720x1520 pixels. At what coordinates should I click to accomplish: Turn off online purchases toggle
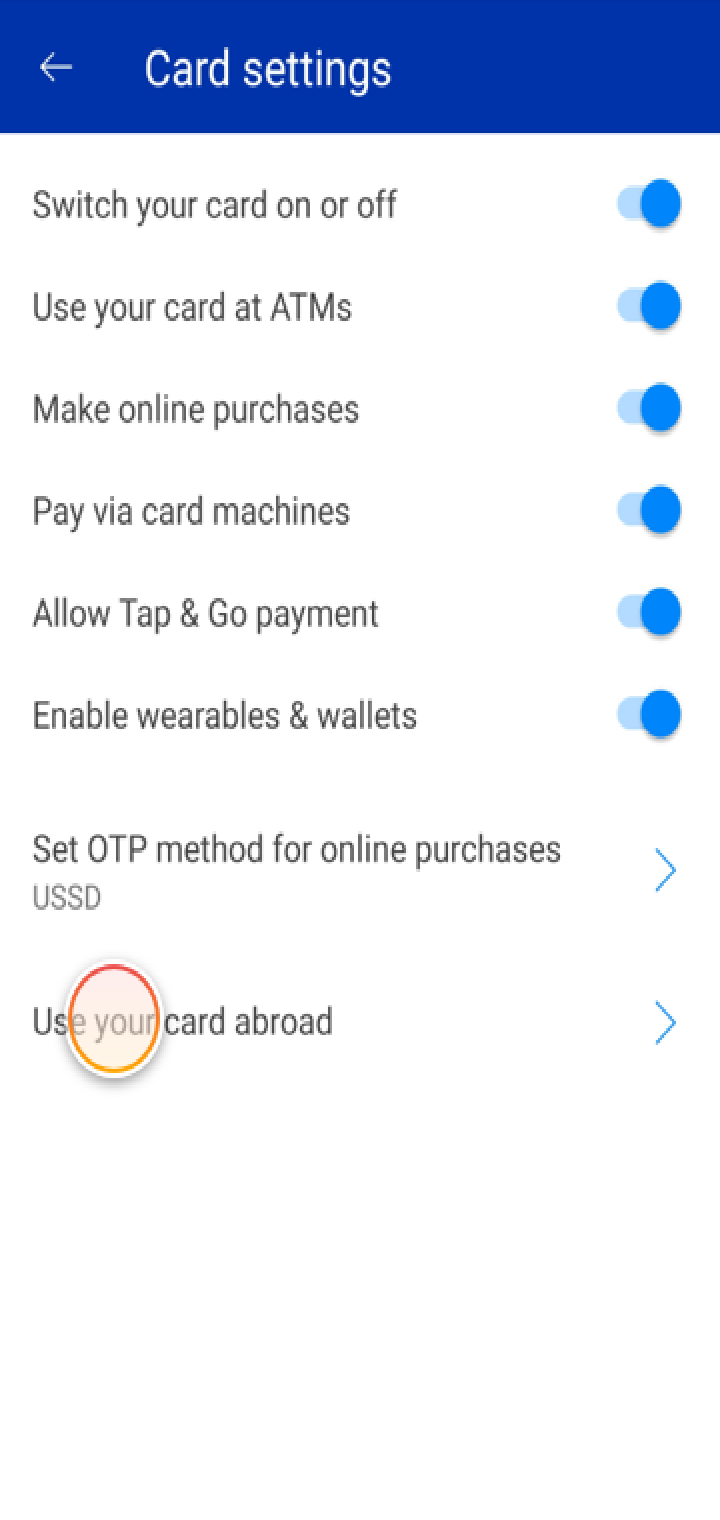[x=646, y=408]
